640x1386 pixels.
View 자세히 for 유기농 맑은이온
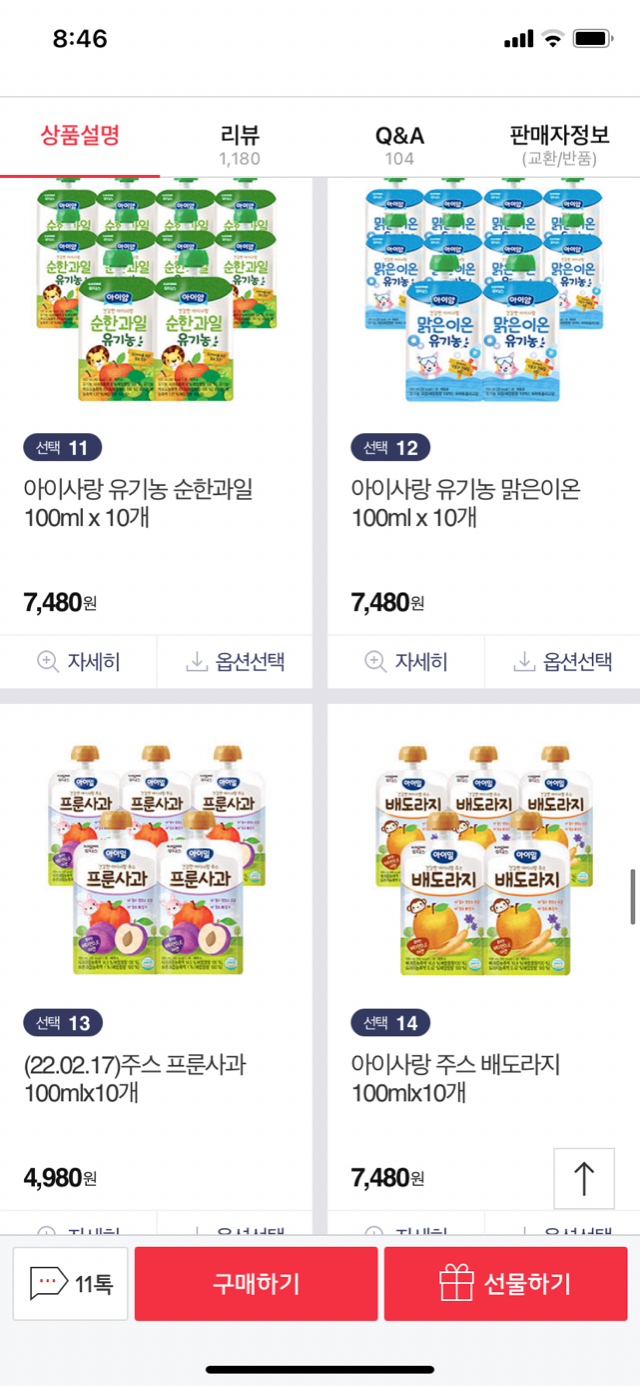coord(406,661)
